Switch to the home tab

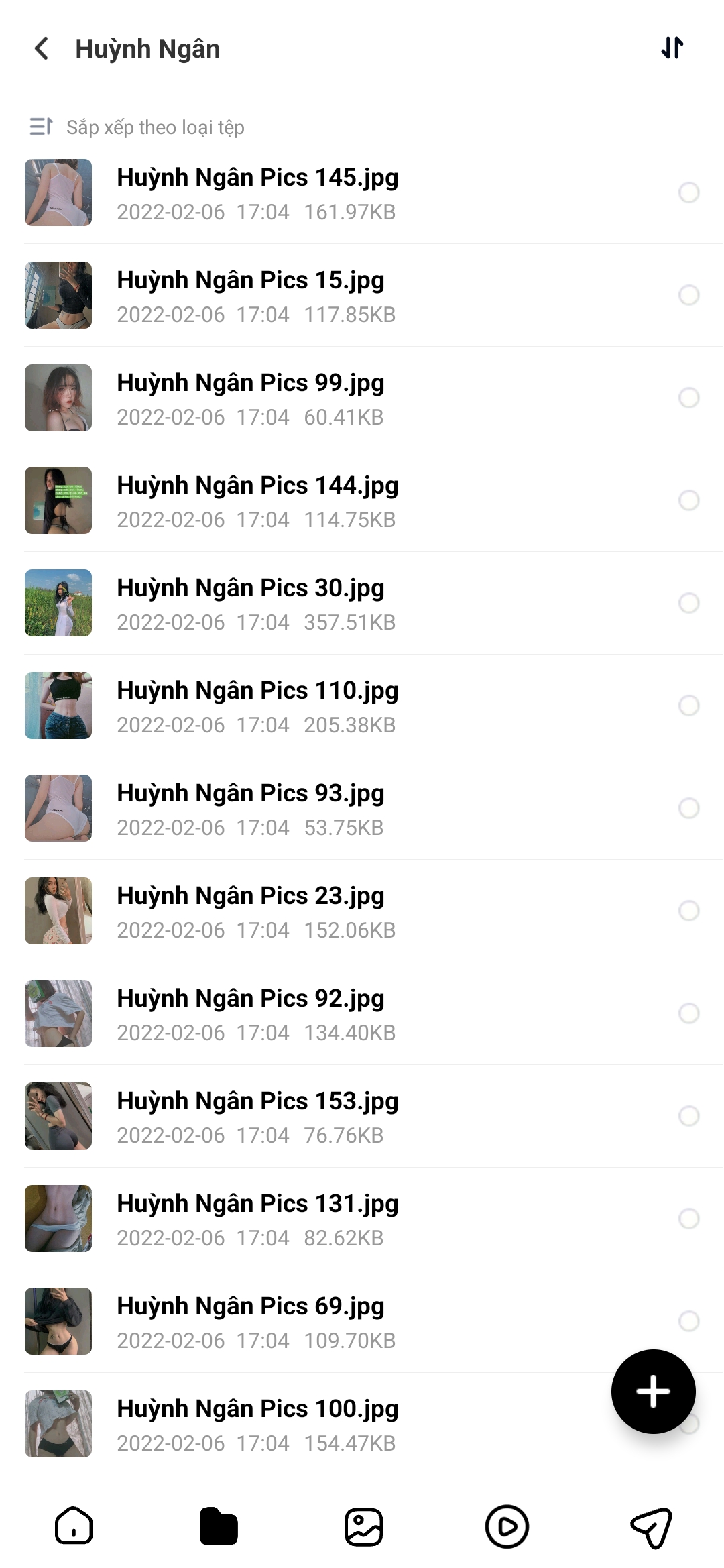[x=74, y=1526]
